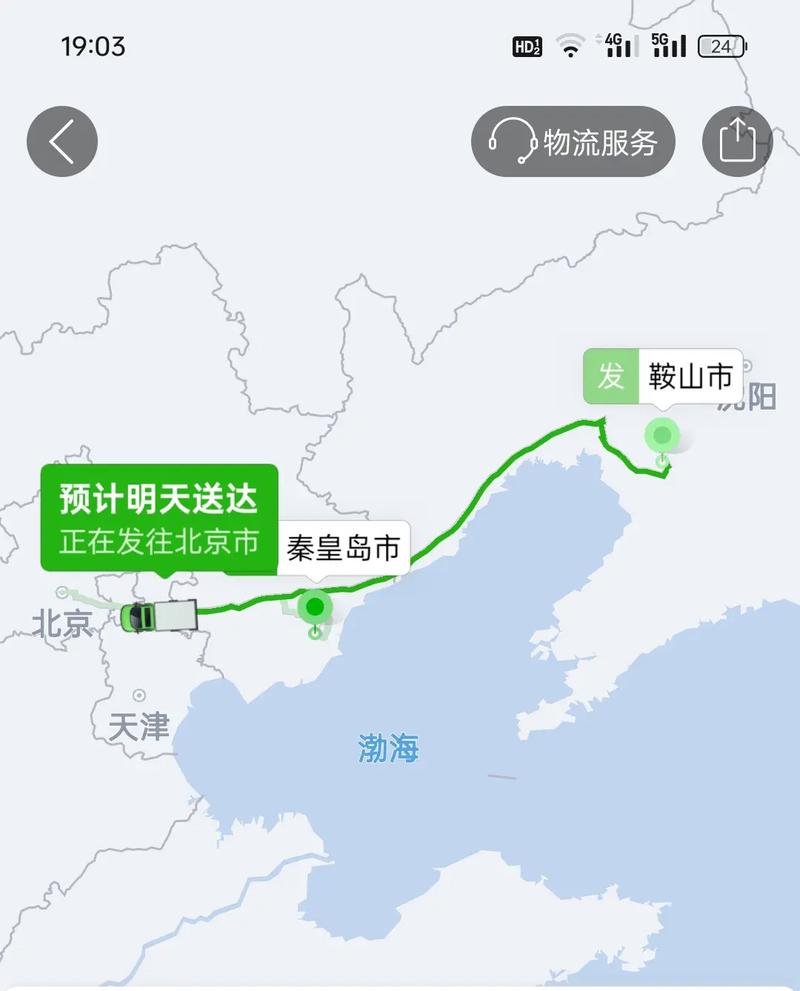Tap the Wi-Fi icon in status bar

(571, 43)
